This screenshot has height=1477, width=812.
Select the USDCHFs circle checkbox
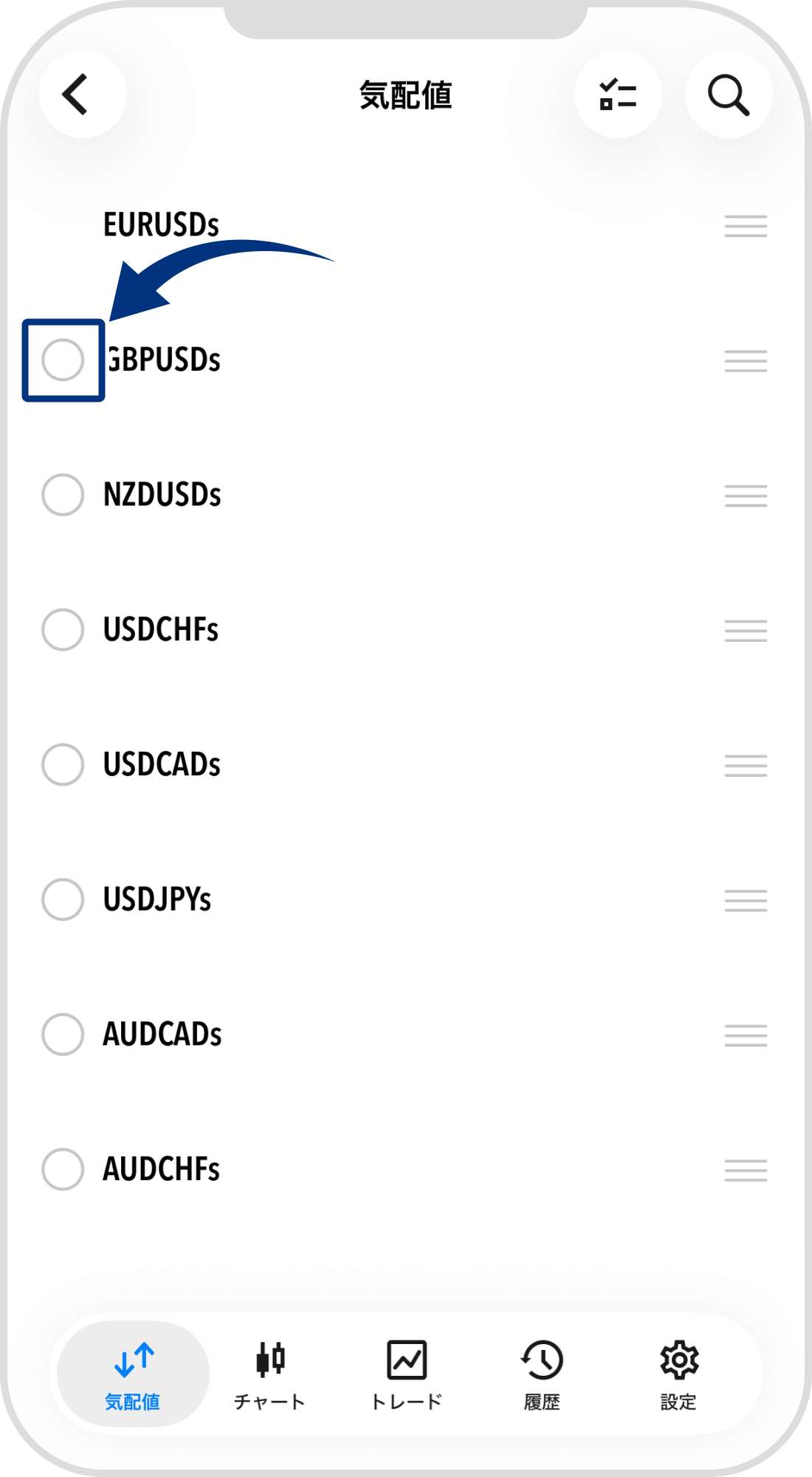[63, 630]
